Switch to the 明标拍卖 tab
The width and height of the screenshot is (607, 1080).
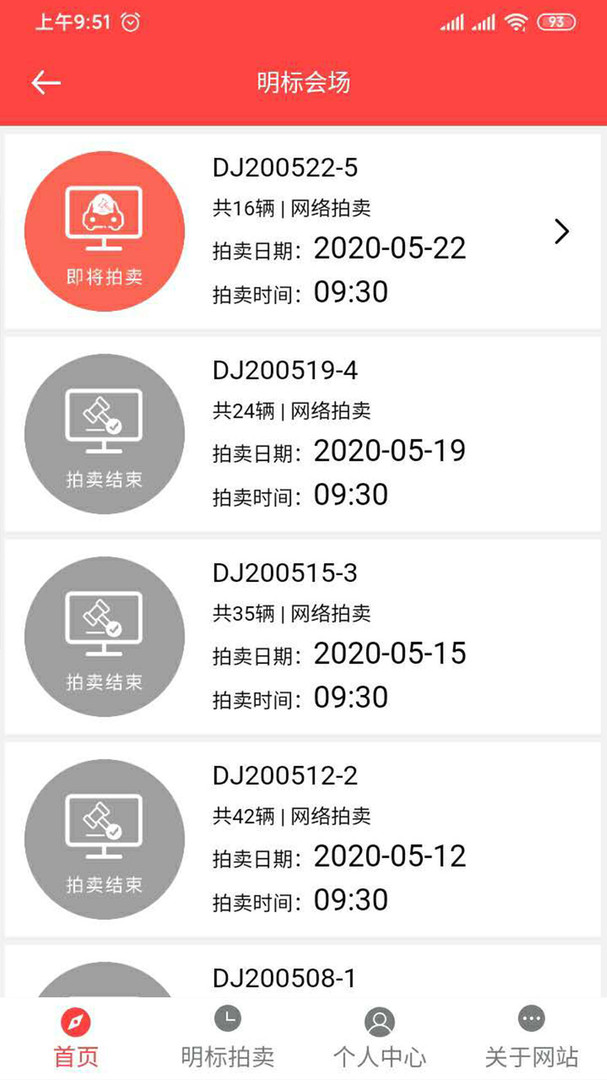[227, 1038]
